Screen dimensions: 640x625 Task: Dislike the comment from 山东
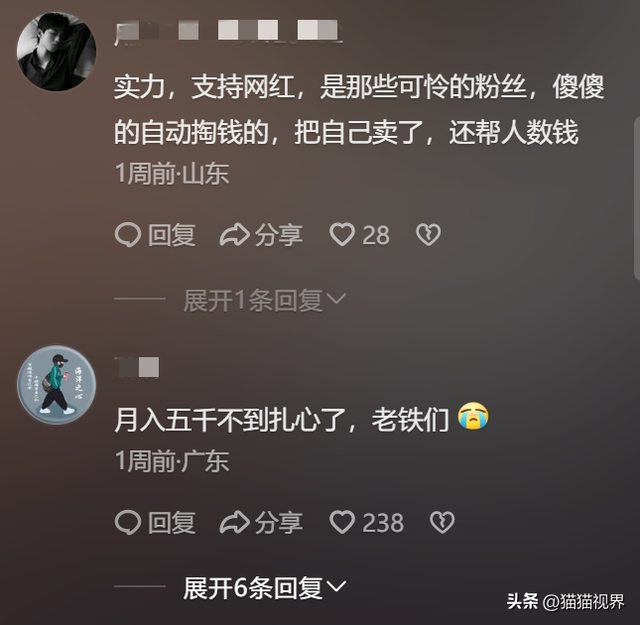[x=428, y=235]
